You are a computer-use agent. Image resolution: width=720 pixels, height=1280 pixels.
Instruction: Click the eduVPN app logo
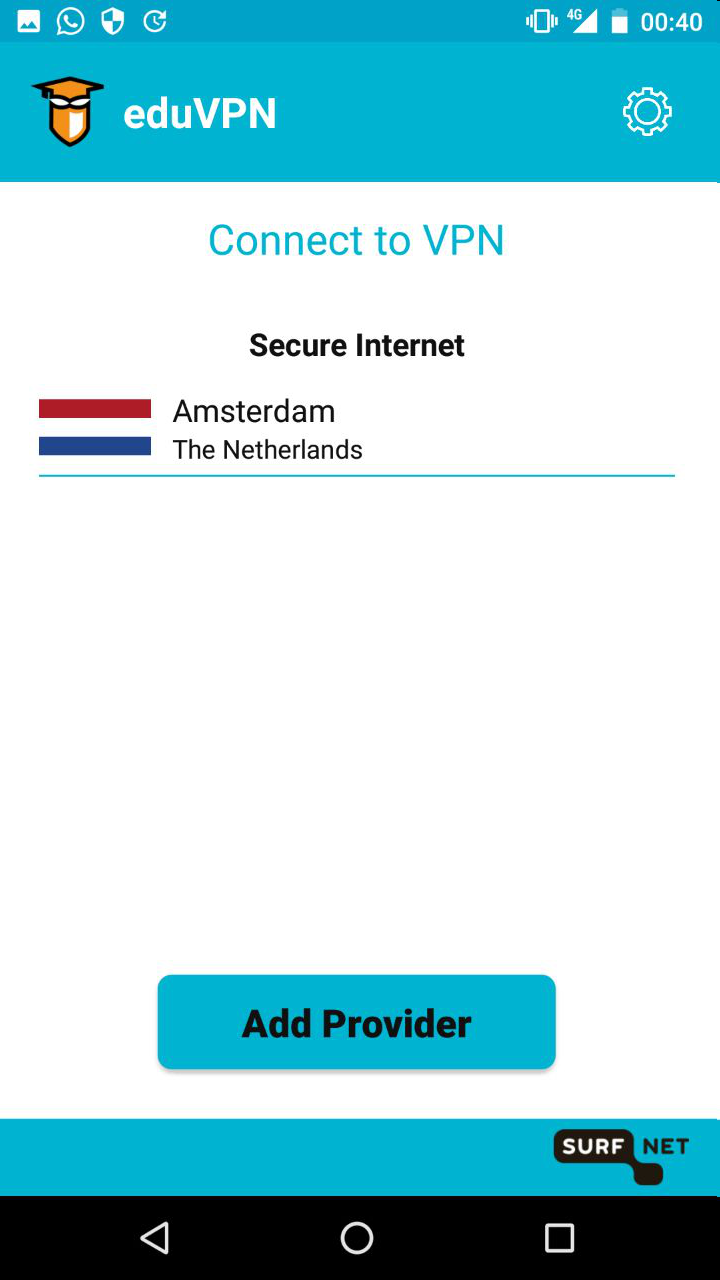coord(68,111)
